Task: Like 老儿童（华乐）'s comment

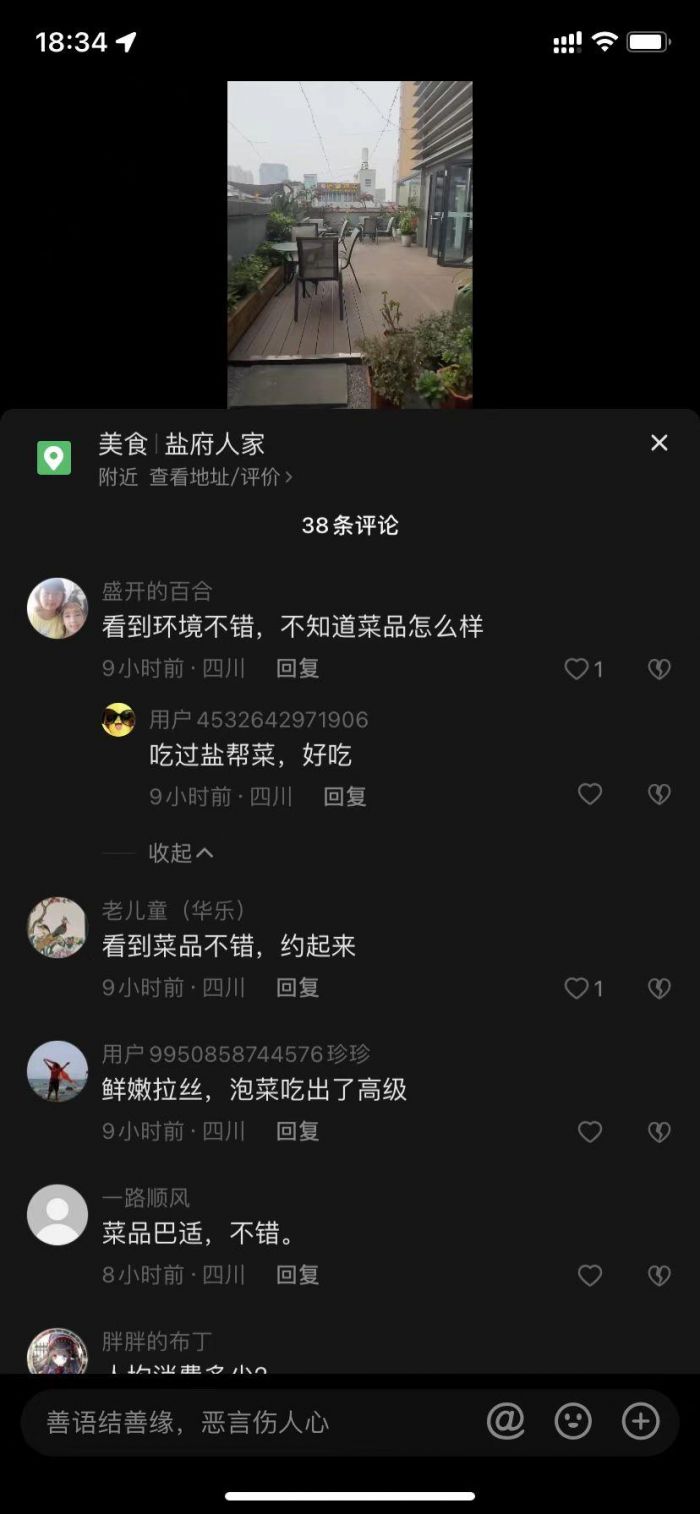Action: (577, 988)
